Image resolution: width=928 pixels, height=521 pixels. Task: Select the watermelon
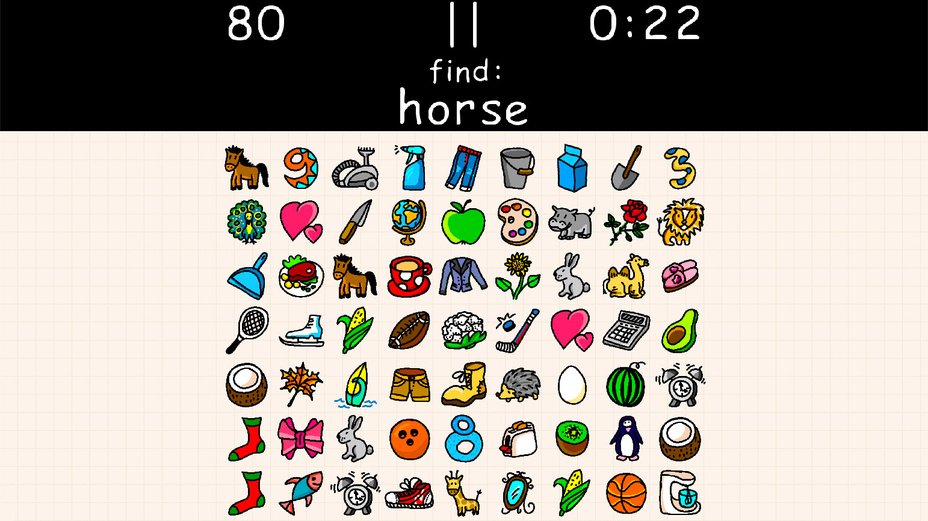pyautogui.click(x=626, y=385)
